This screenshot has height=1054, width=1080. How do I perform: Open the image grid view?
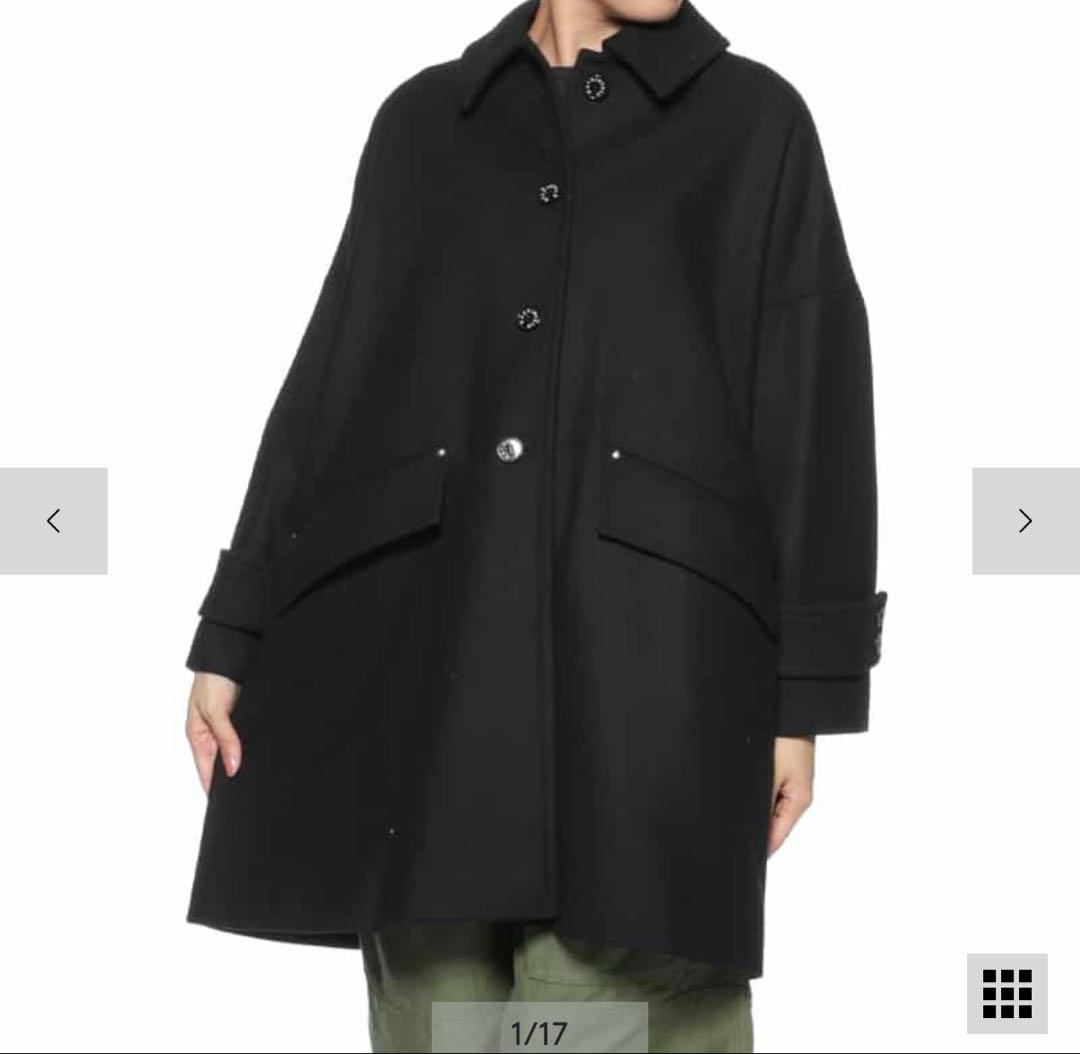click(1006, 993)
